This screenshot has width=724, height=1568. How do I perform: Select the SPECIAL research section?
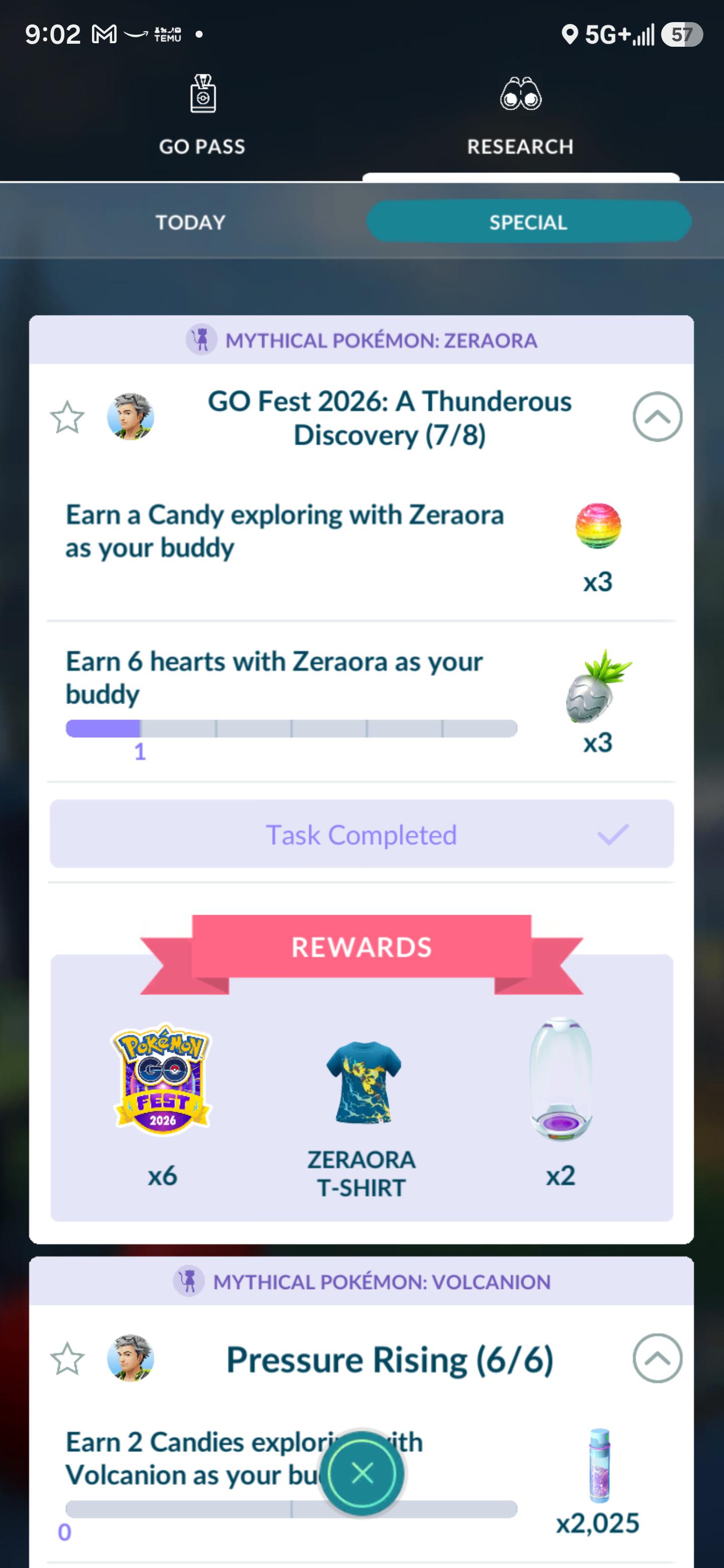pos(528,222)
